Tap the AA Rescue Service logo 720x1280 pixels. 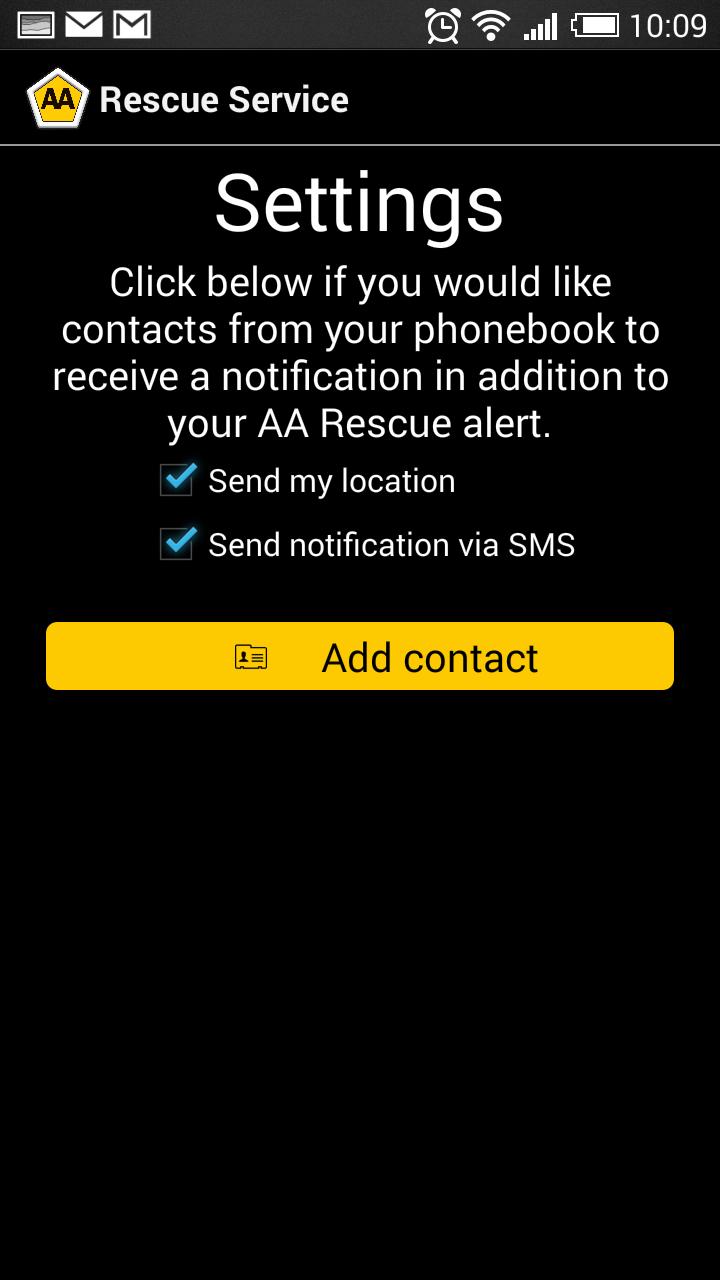[57, 99]
